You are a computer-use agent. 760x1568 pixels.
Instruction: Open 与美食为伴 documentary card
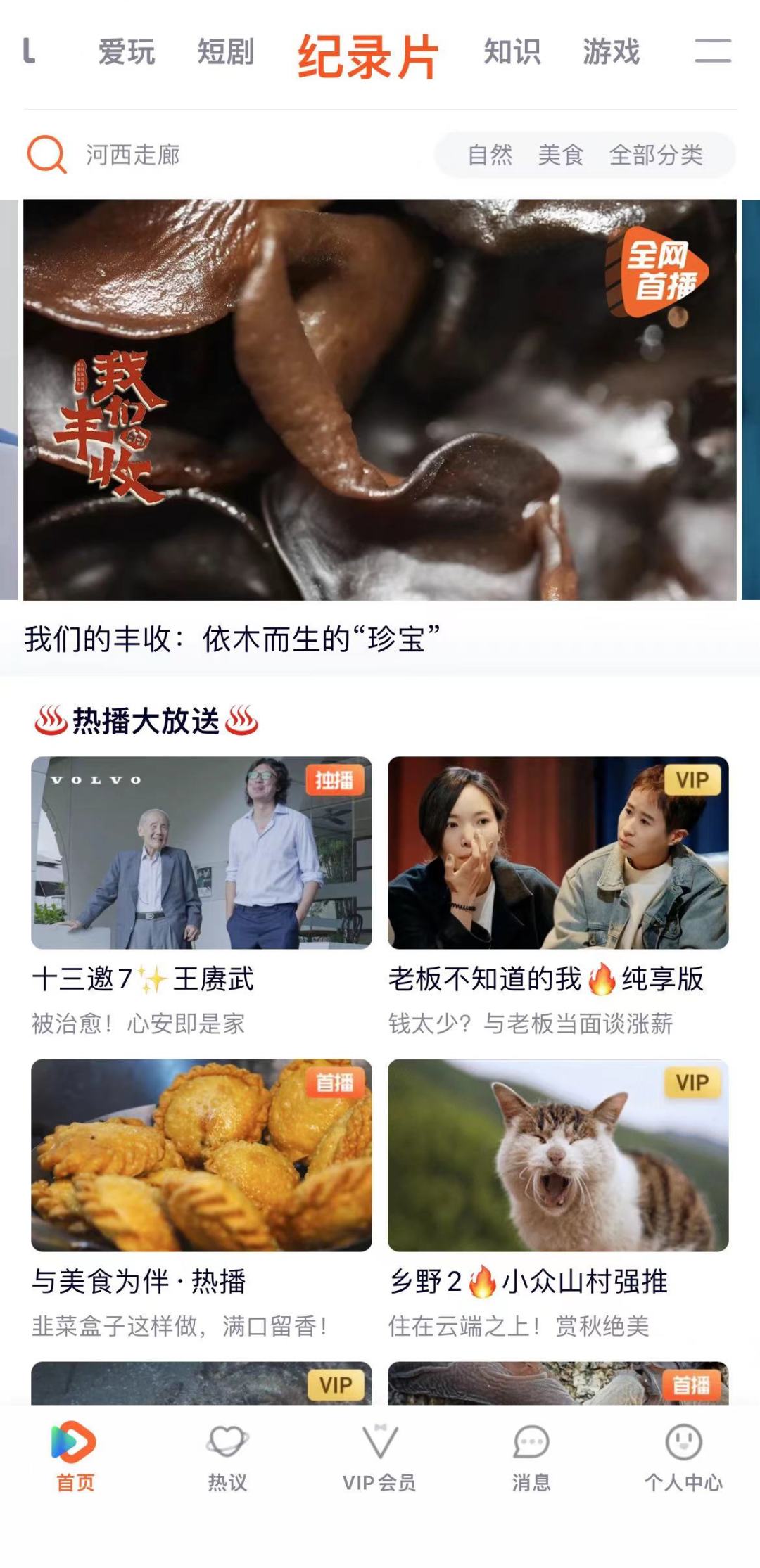tap(201, 1155)
